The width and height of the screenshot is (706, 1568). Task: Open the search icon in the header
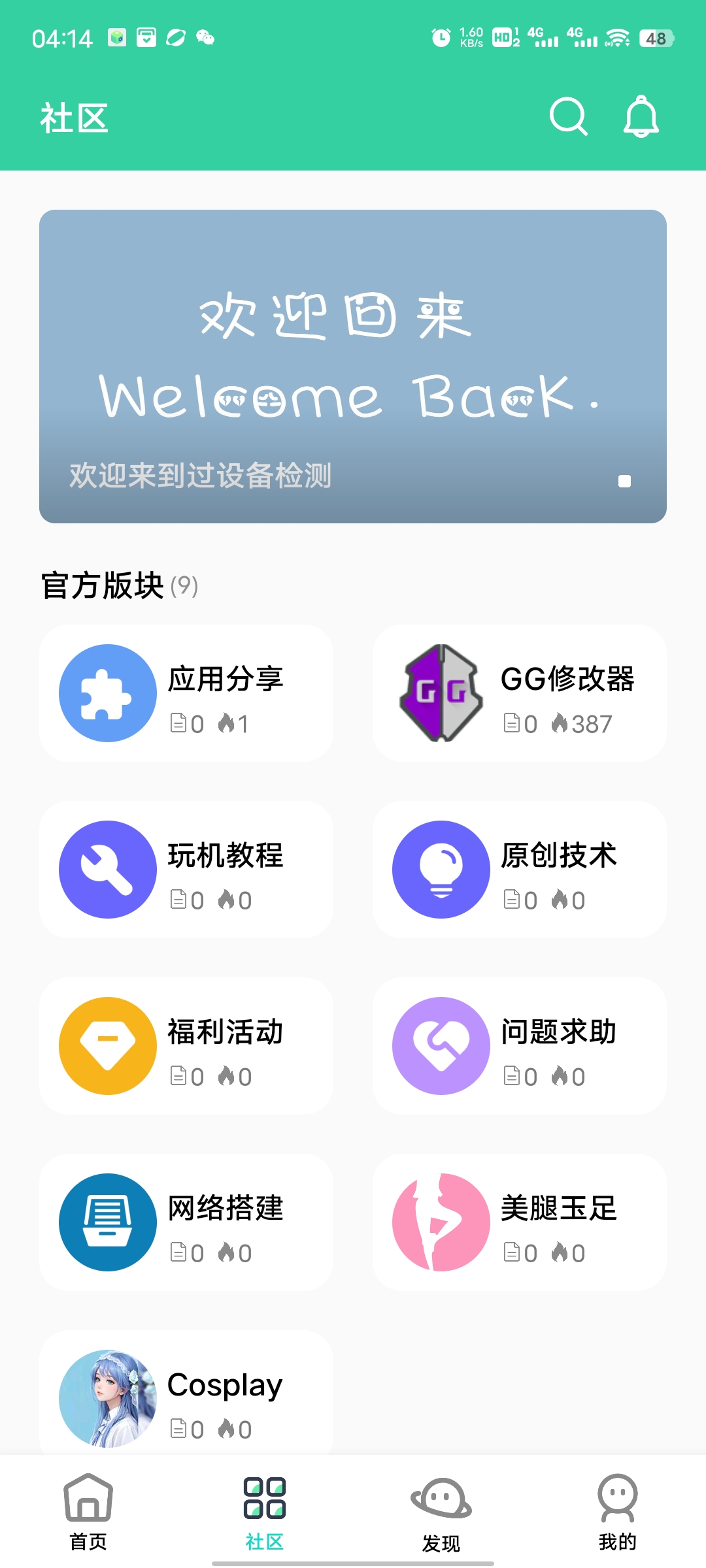[567, 118]
